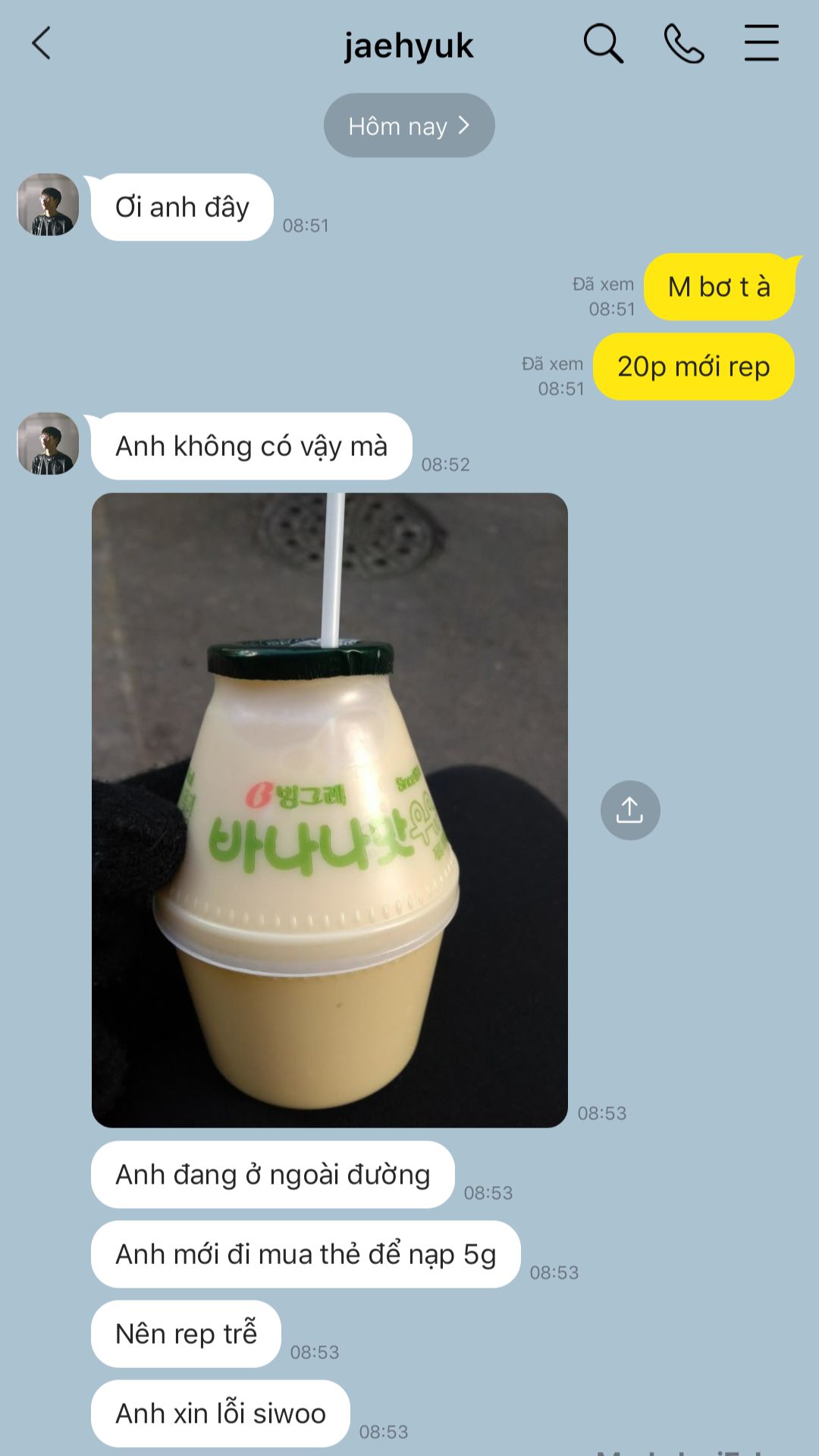Open the chat menu drawer
The height and width of the screenshot is (1456, 819).
[x=761, y=42]
